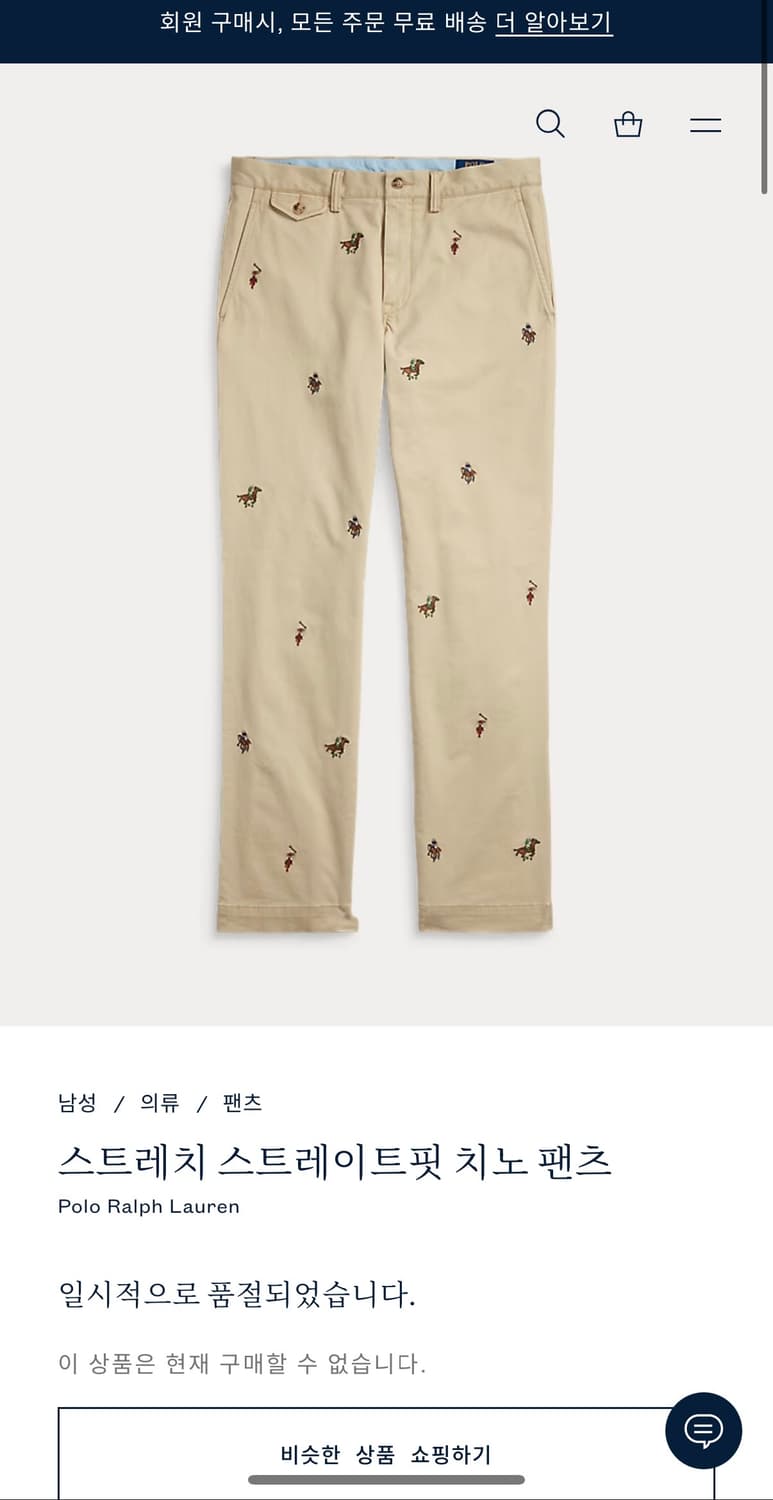The width and height of the screenshot is (773, 1500).
Task: Navigate to the 남성 breadcrumb
Action: point(78,1100)
